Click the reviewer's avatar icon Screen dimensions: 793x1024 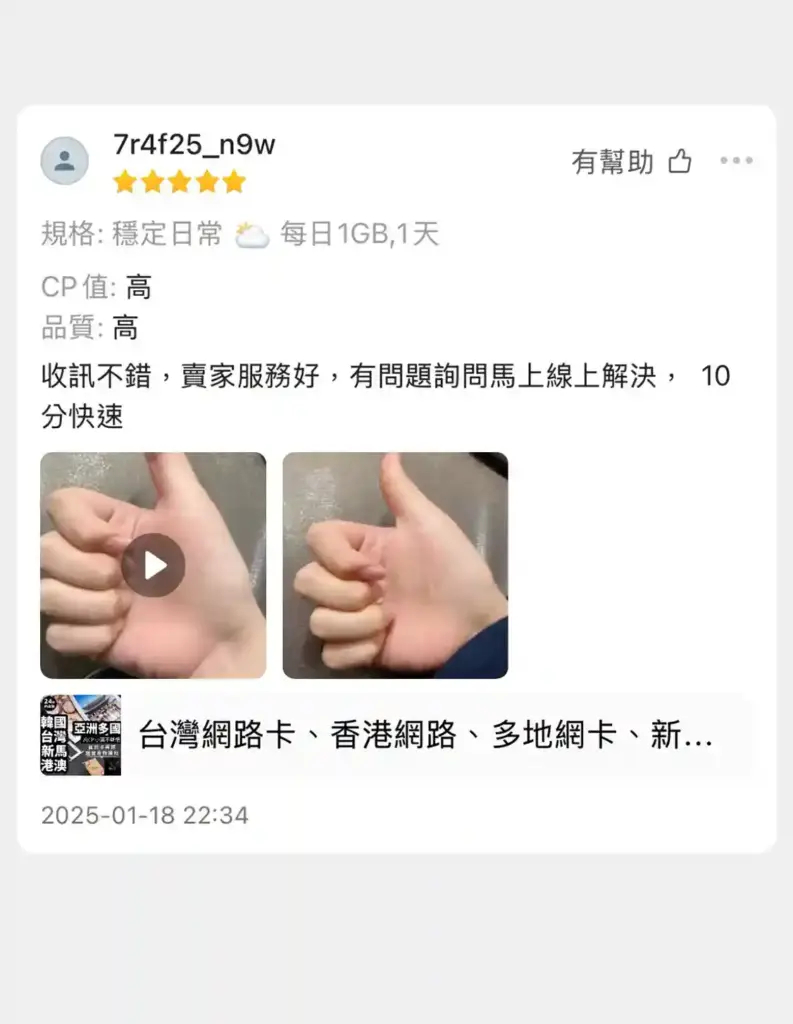(x=66, y=160)
